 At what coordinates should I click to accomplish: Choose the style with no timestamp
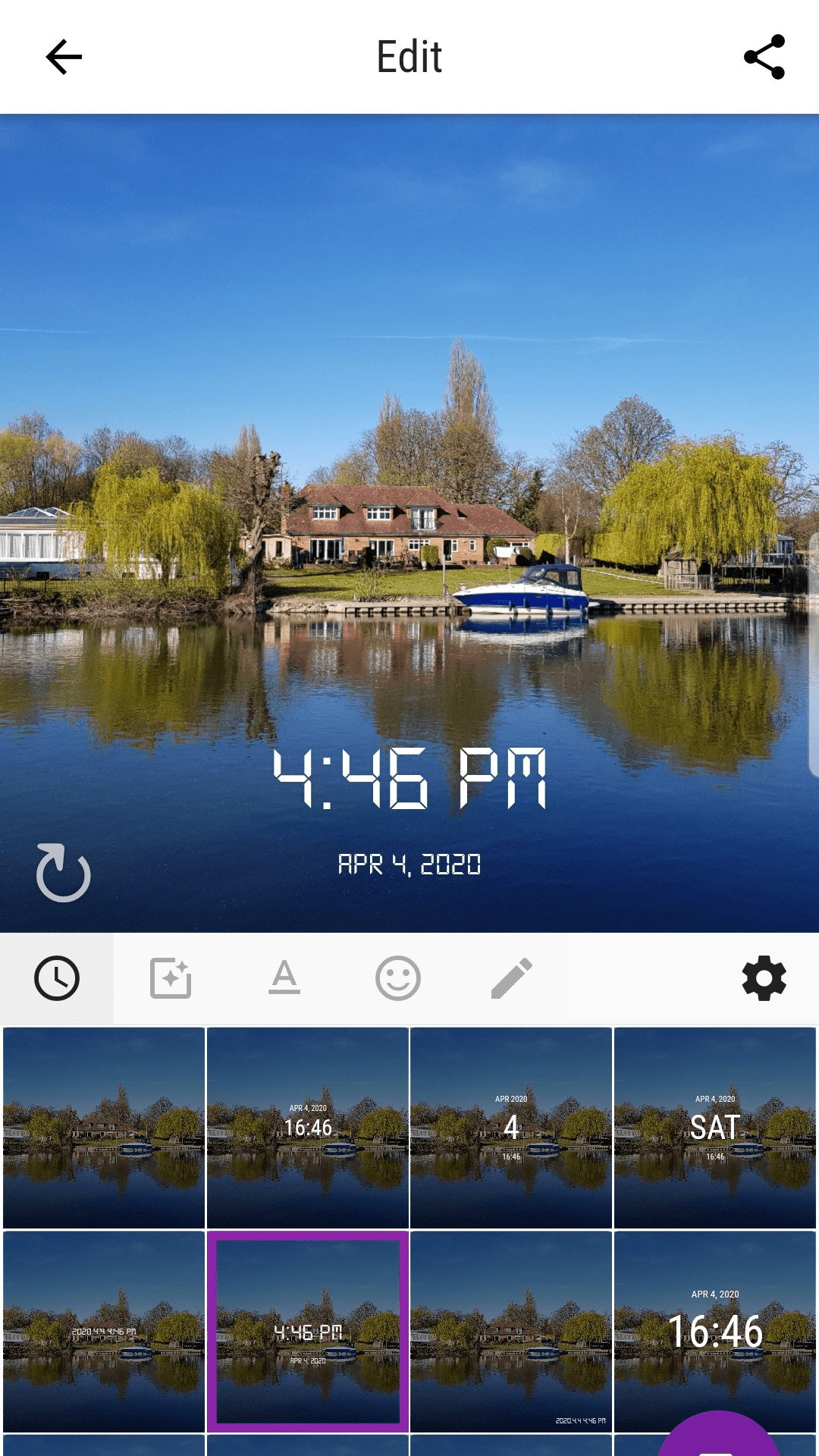[x=104, y=1128]
